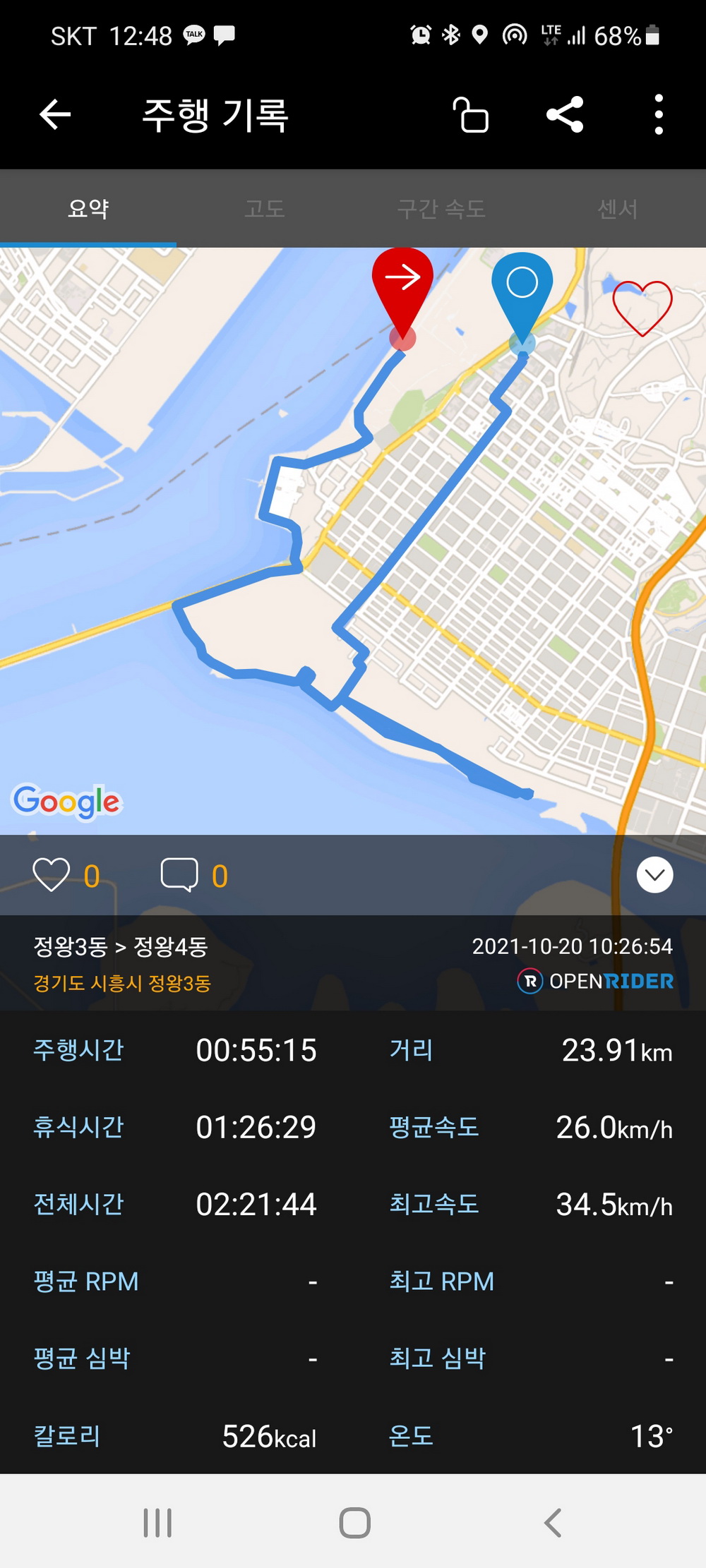Screen dimensions: 706x1568
Task: Tap the unlocked padlock icon
Action: (x=471, y=115)
